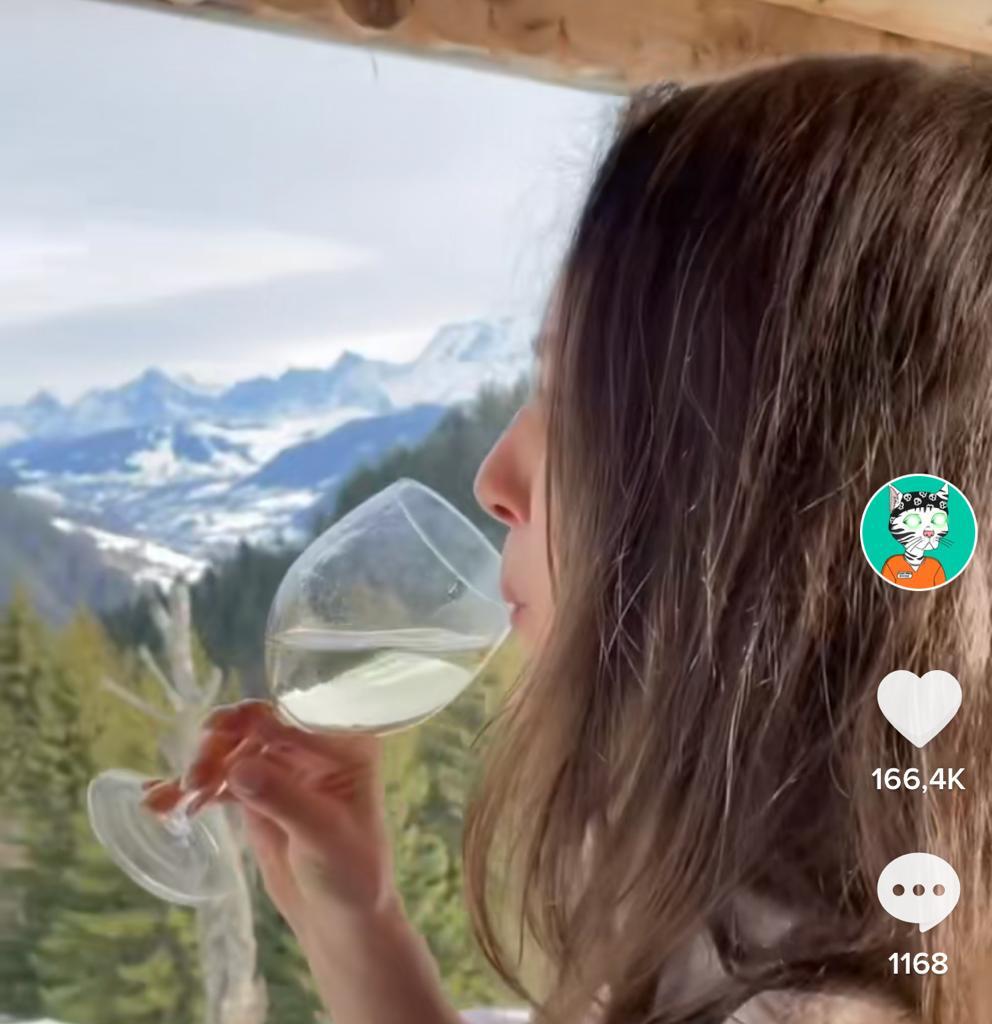Open the creator's cat avatar profile
The width and height of the screenshot is (992, 1024).
point(918,532)
